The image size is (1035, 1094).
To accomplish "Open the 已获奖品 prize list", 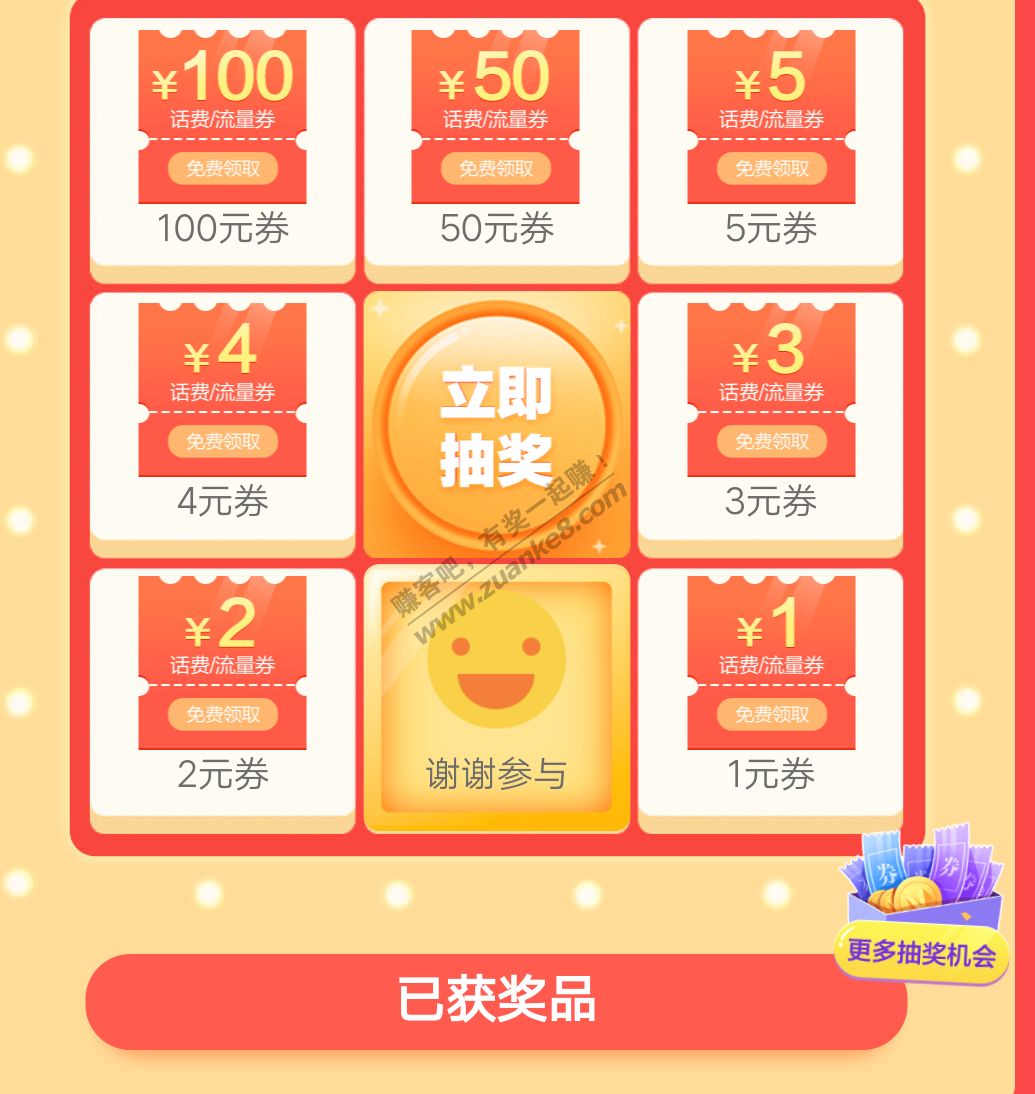I will (496, 1000).
